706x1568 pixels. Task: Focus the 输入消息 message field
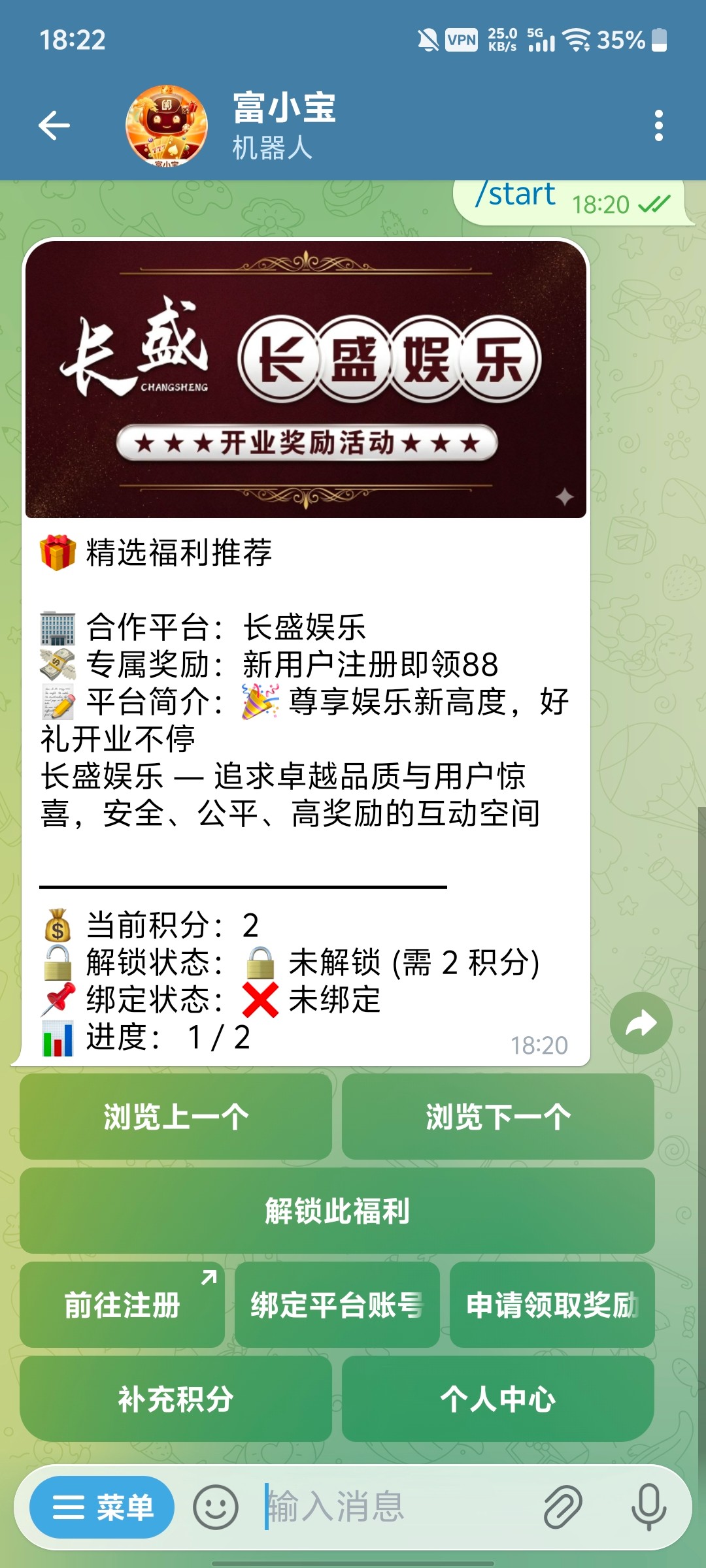[x=392, y=1507]
